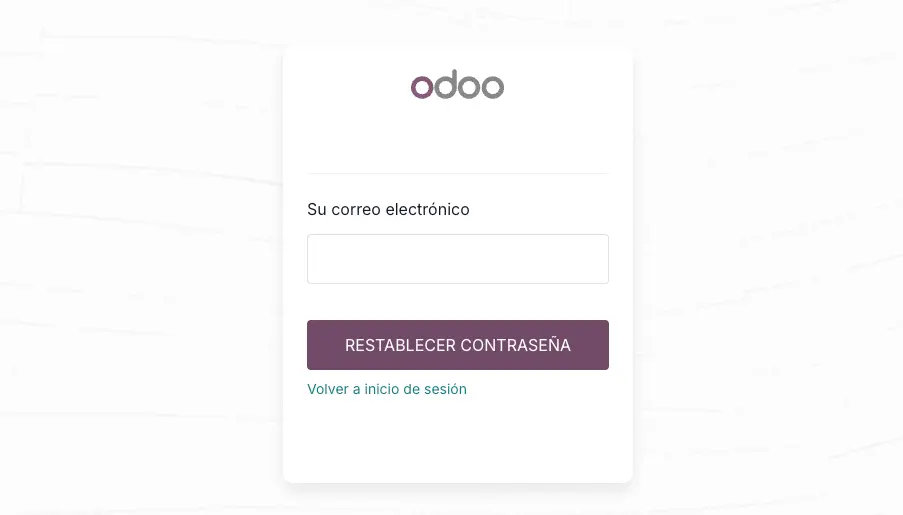Open Volver a inicio de sesión link
This screenshot has height=515, width=903.
[387, 389]
